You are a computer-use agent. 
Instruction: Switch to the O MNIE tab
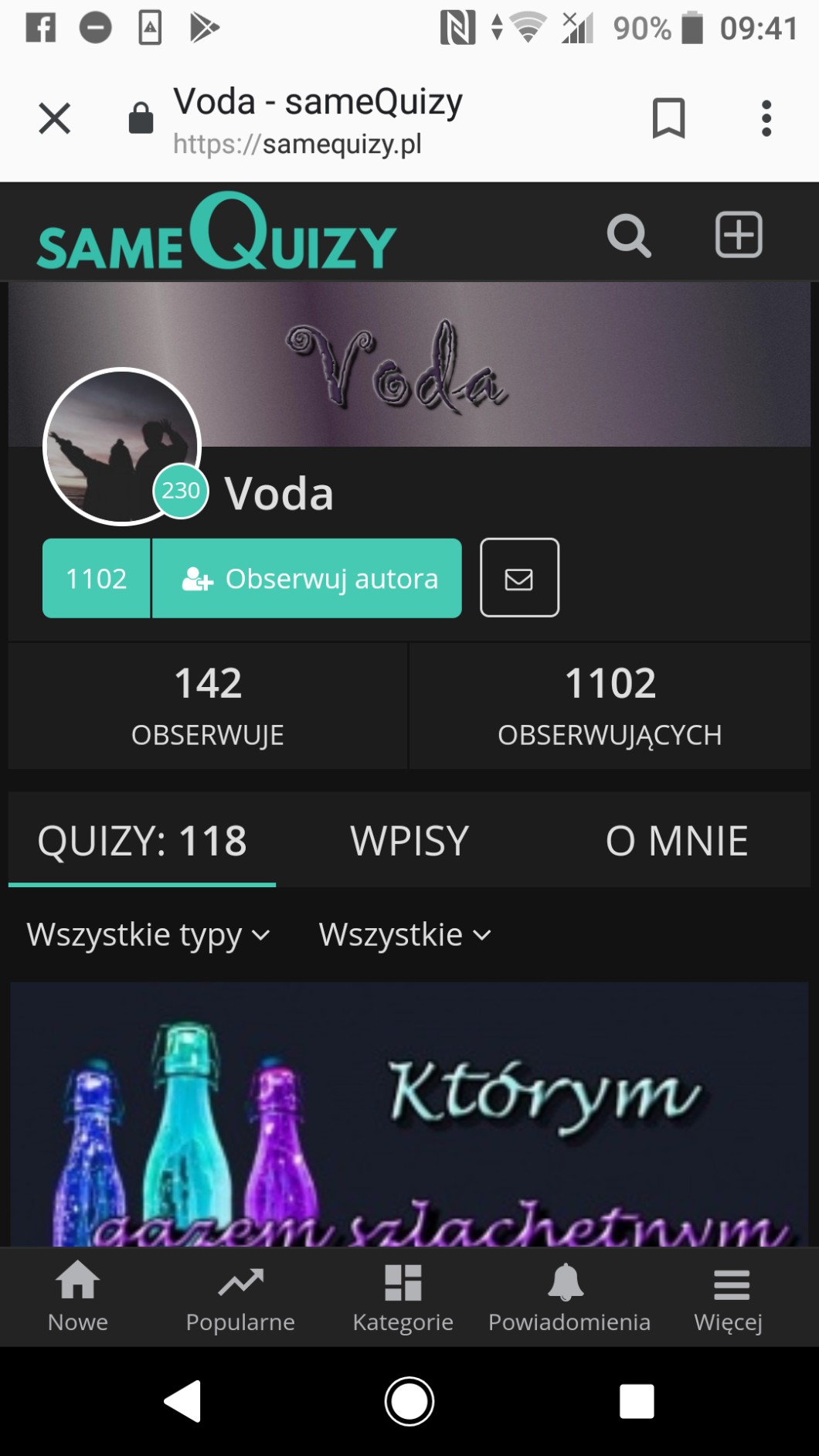(676, 841)
